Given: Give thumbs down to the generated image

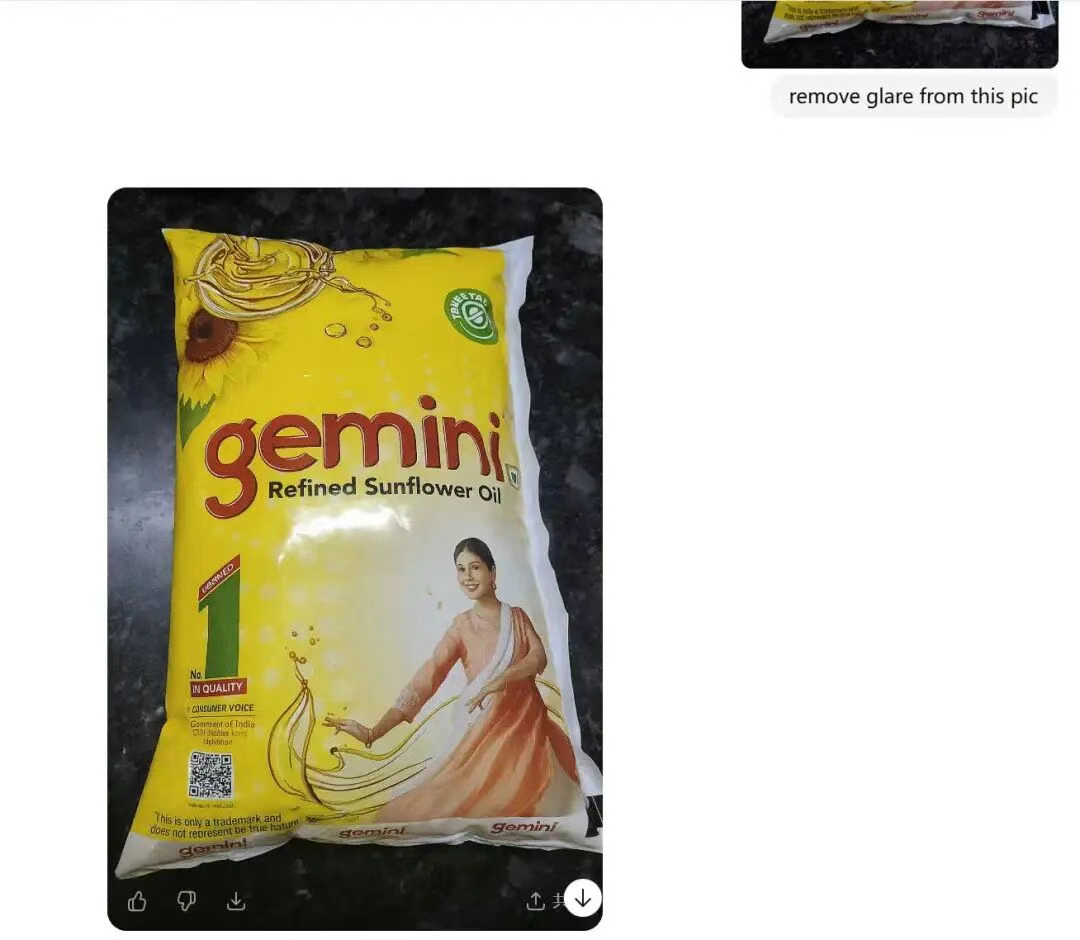Looking at the screenshot, I should click(186, 901).
